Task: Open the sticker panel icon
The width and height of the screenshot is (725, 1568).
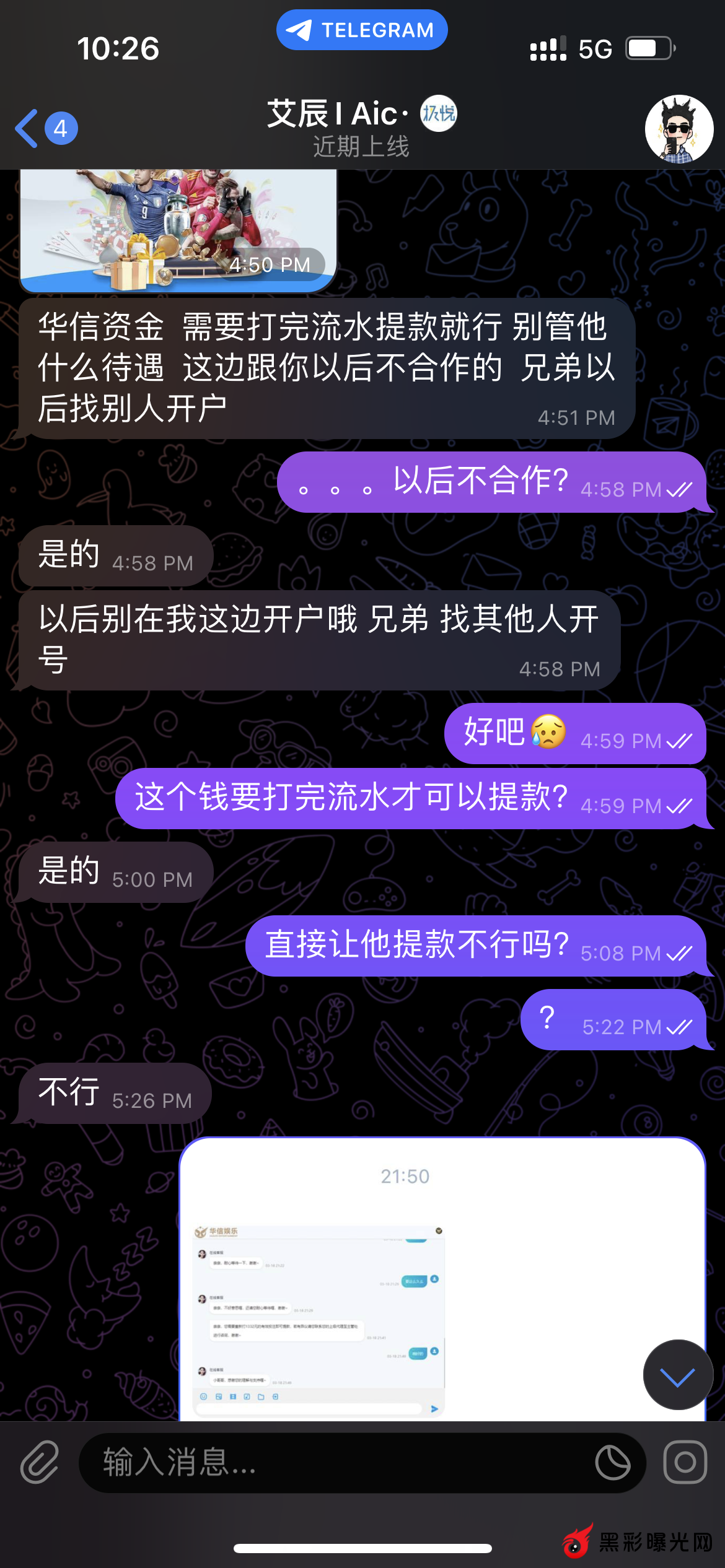Action: click(x=612, y=1463)
